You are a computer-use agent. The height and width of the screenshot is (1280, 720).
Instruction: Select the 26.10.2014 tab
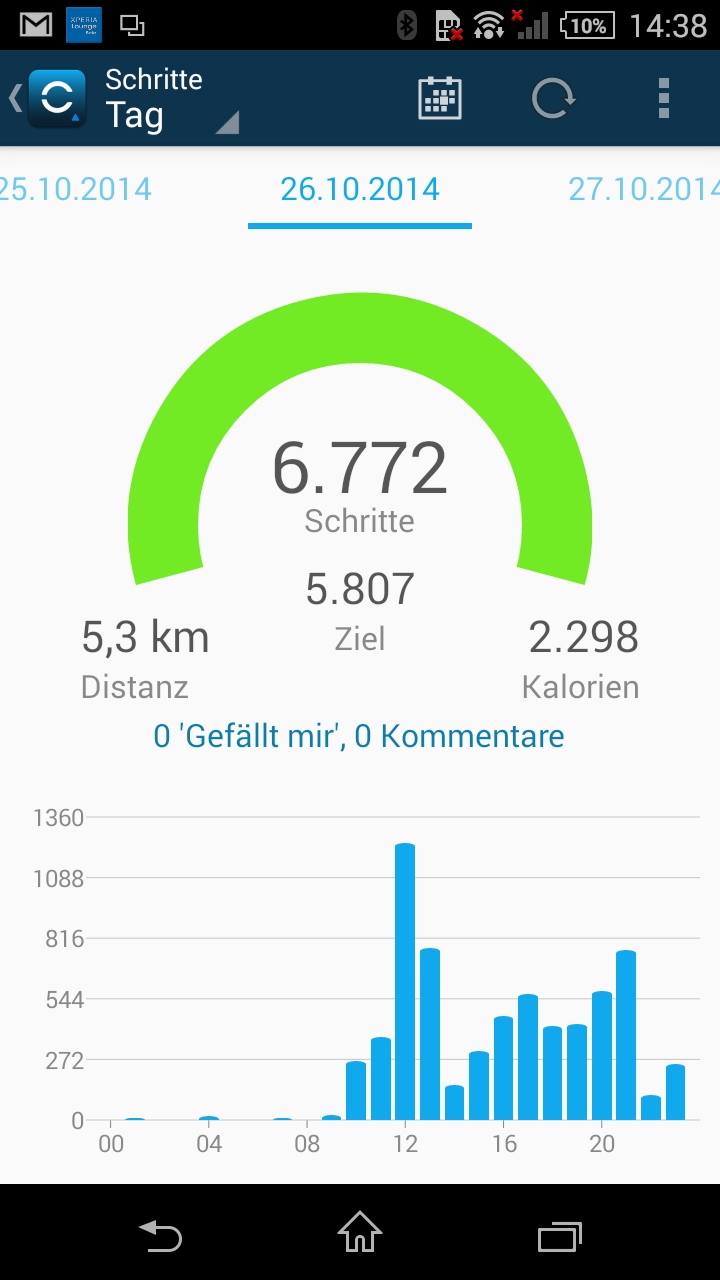(x=360, y=189)
